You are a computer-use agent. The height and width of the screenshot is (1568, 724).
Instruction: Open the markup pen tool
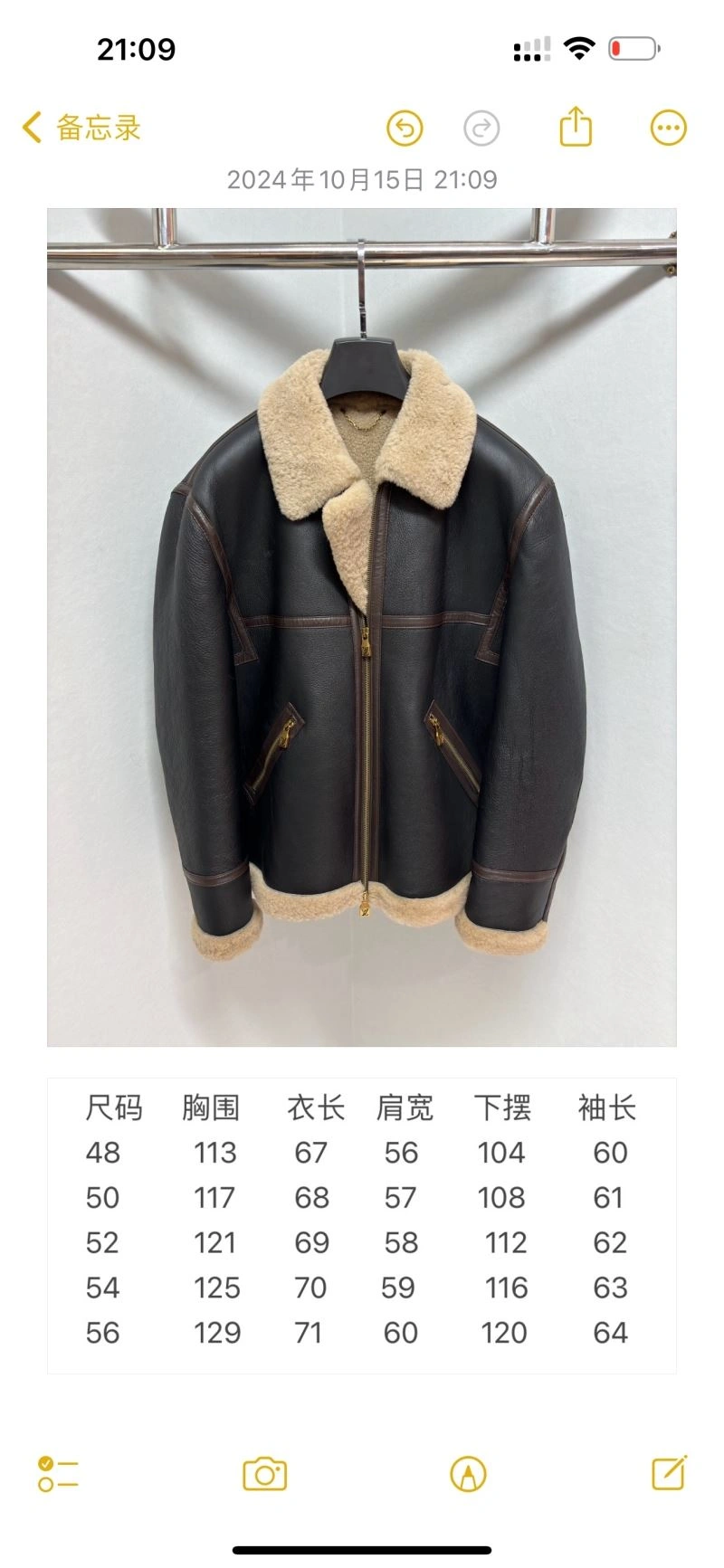coord(468,1474)
